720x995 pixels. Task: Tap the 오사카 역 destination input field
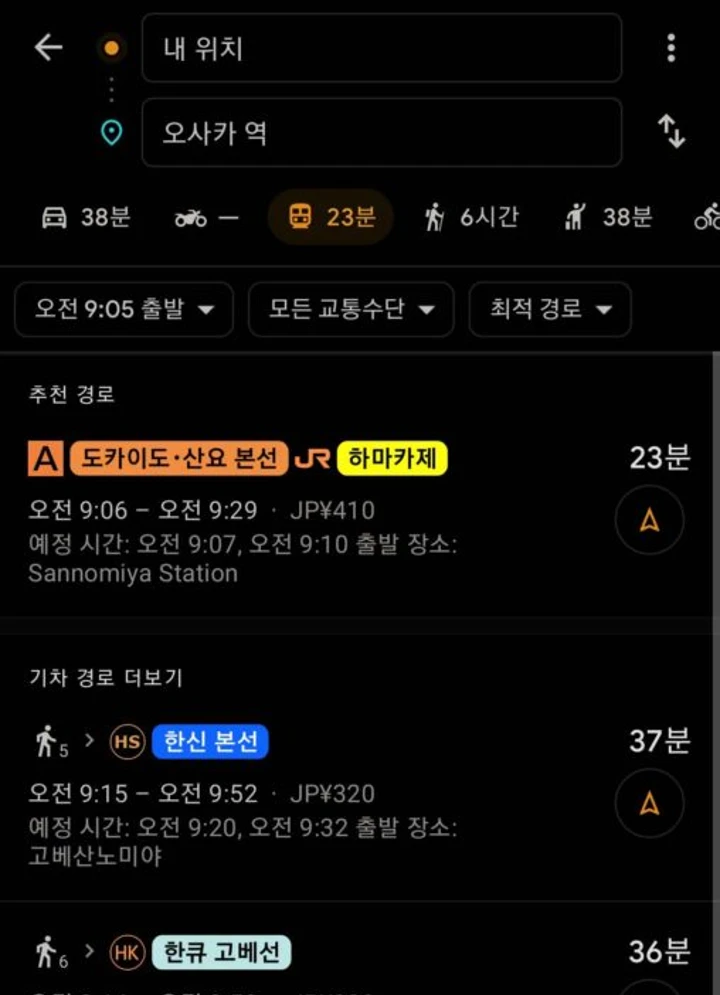[380, 134]
